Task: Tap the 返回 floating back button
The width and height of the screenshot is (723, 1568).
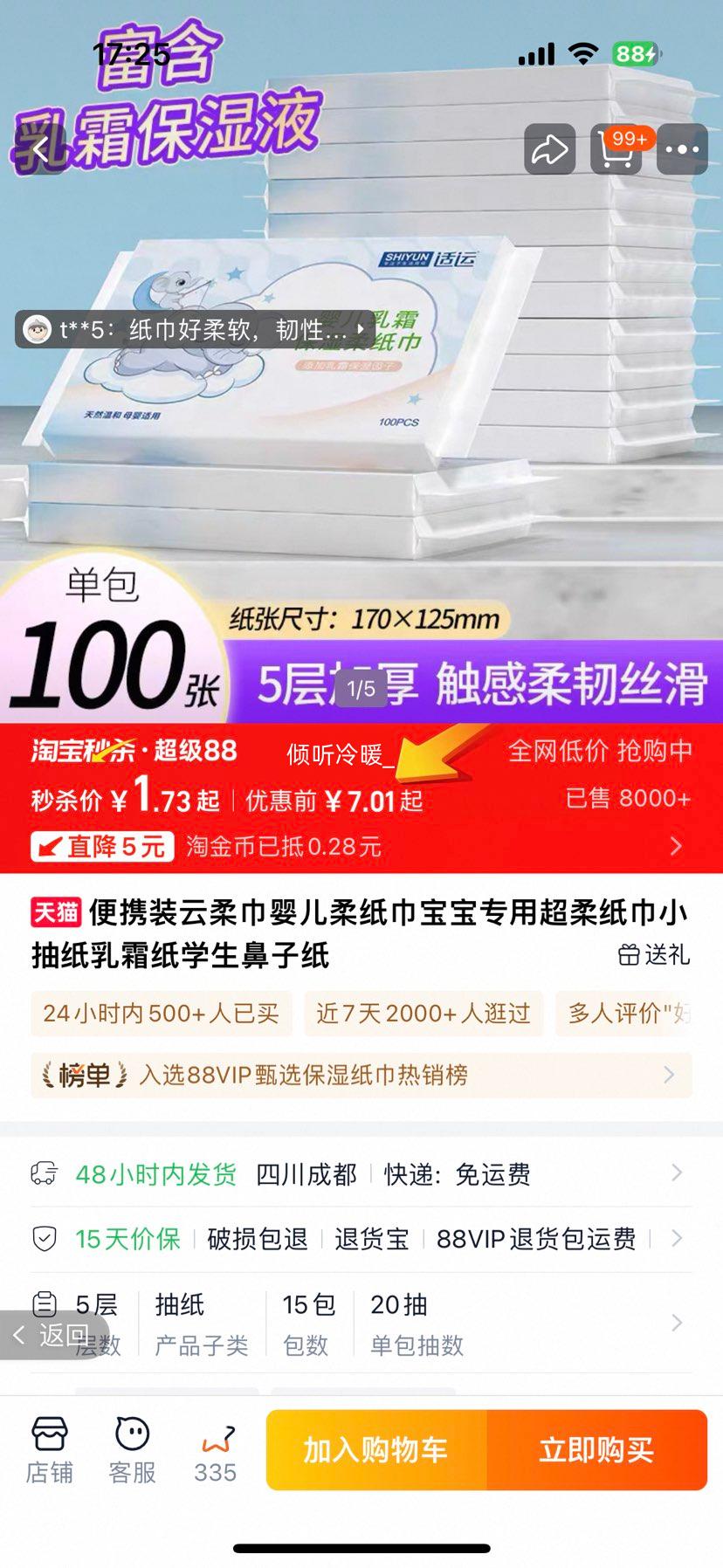Action: click(51, 1334)
